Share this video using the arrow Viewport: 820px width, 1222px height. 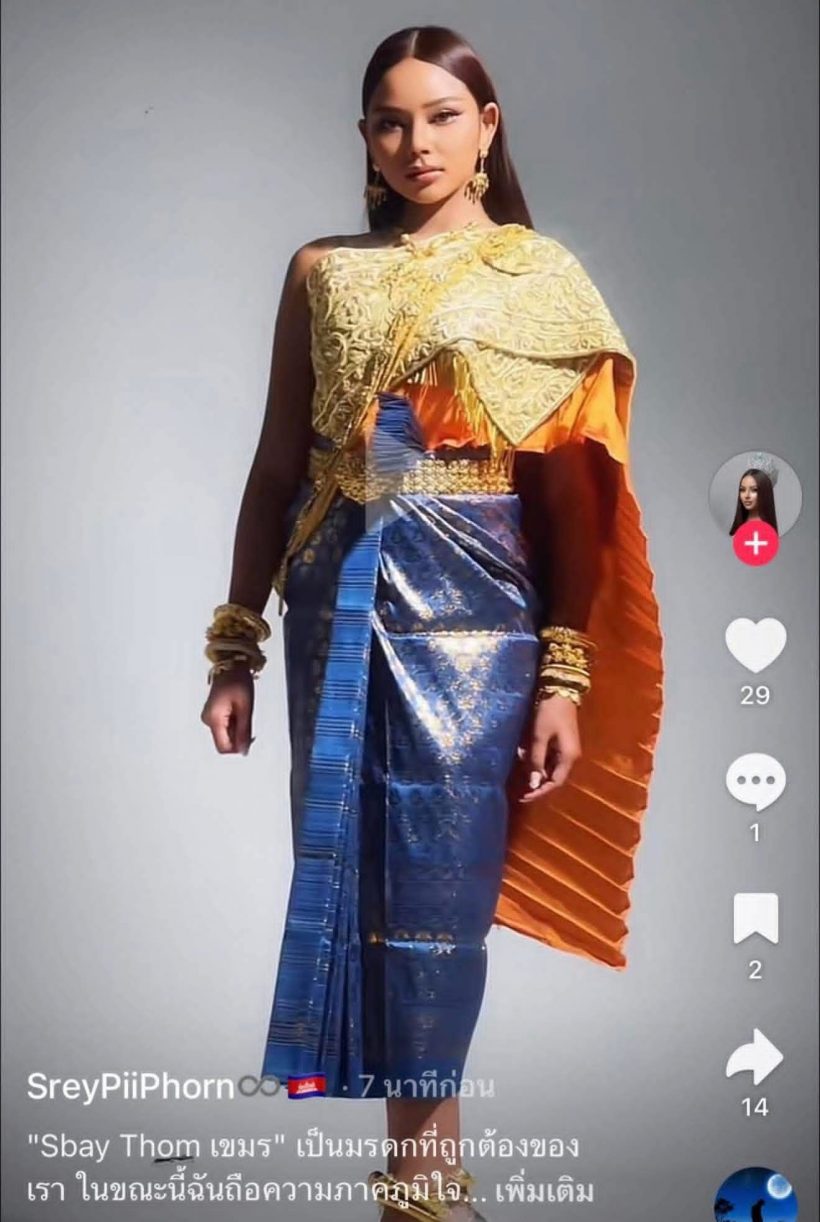pos(755,1058)
